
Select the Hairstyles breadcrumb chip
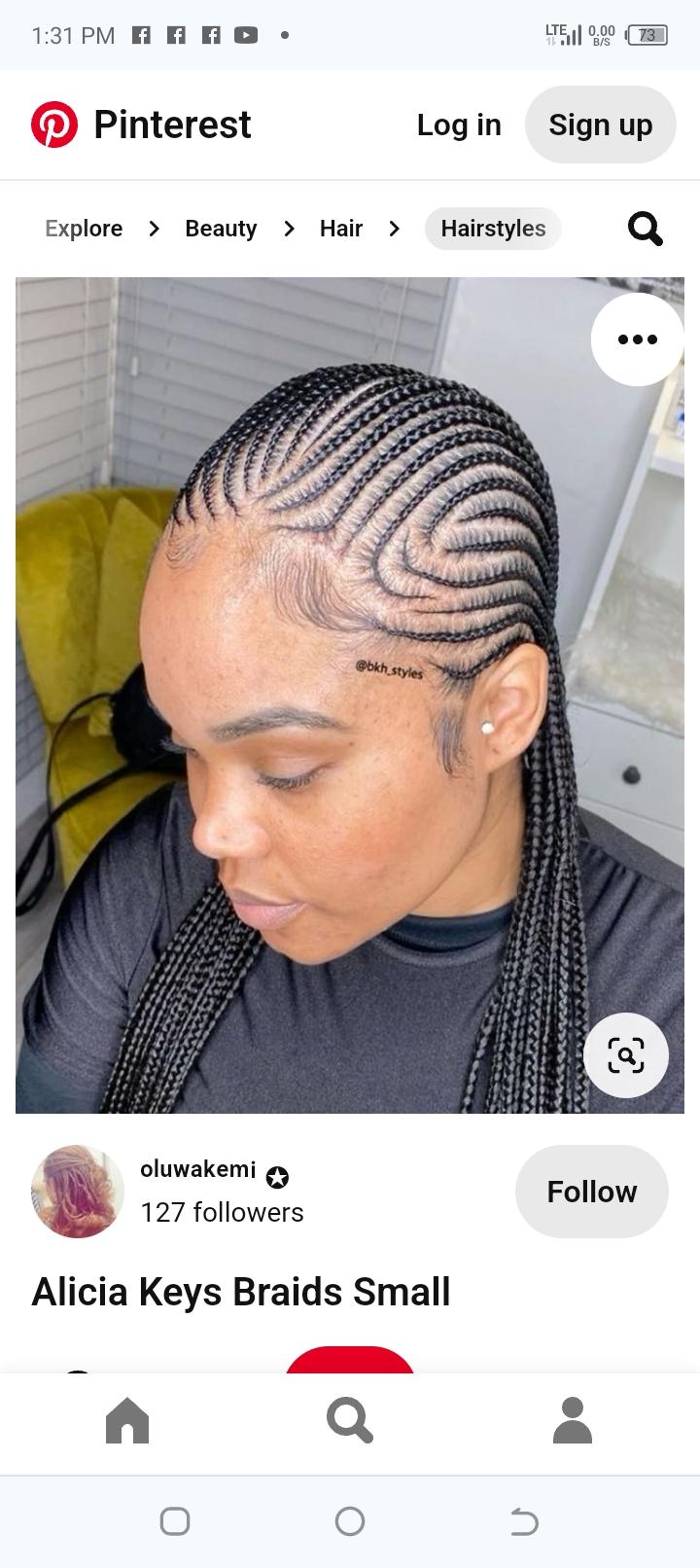493,229
